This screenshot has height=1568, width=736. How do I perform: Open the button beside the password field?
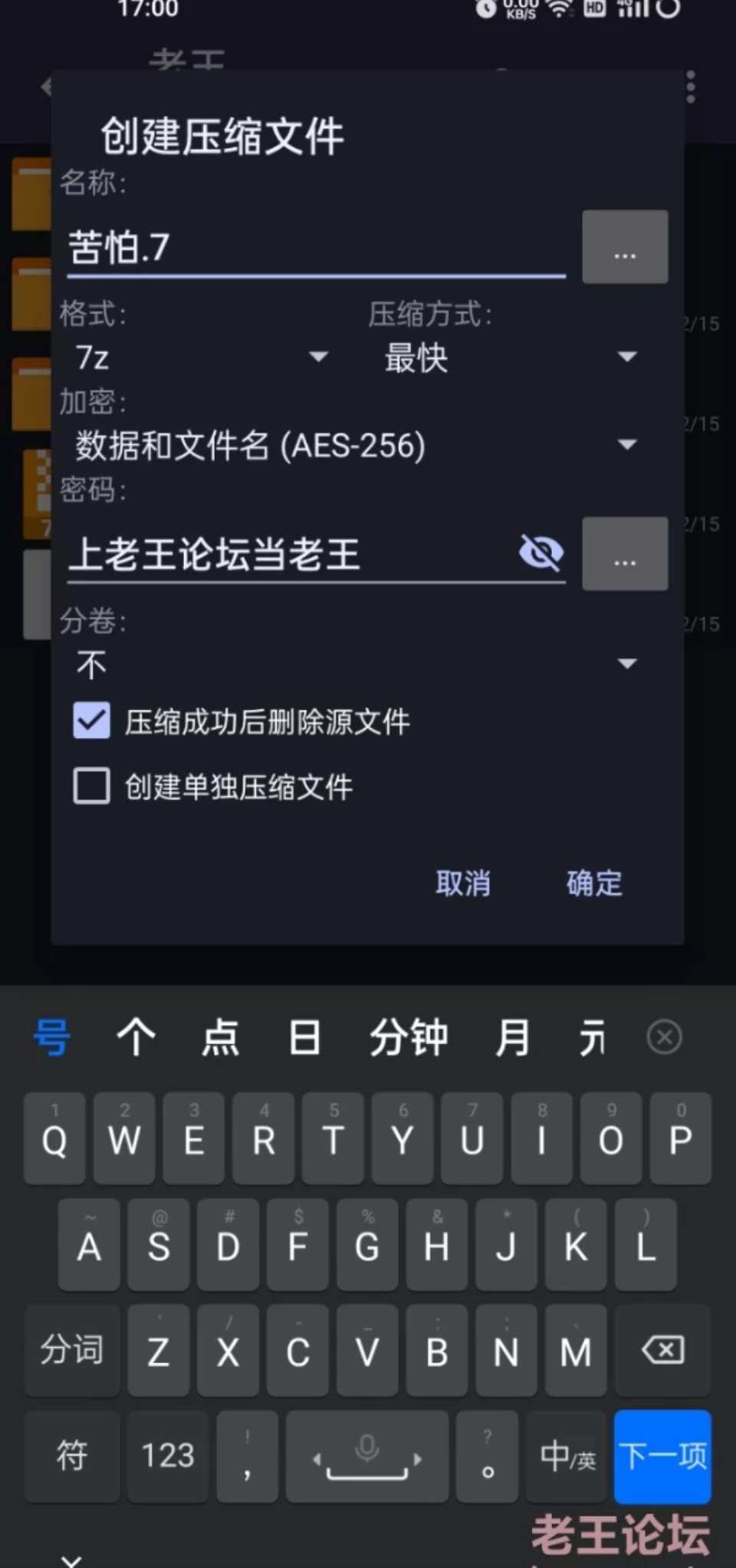point(625,554)
